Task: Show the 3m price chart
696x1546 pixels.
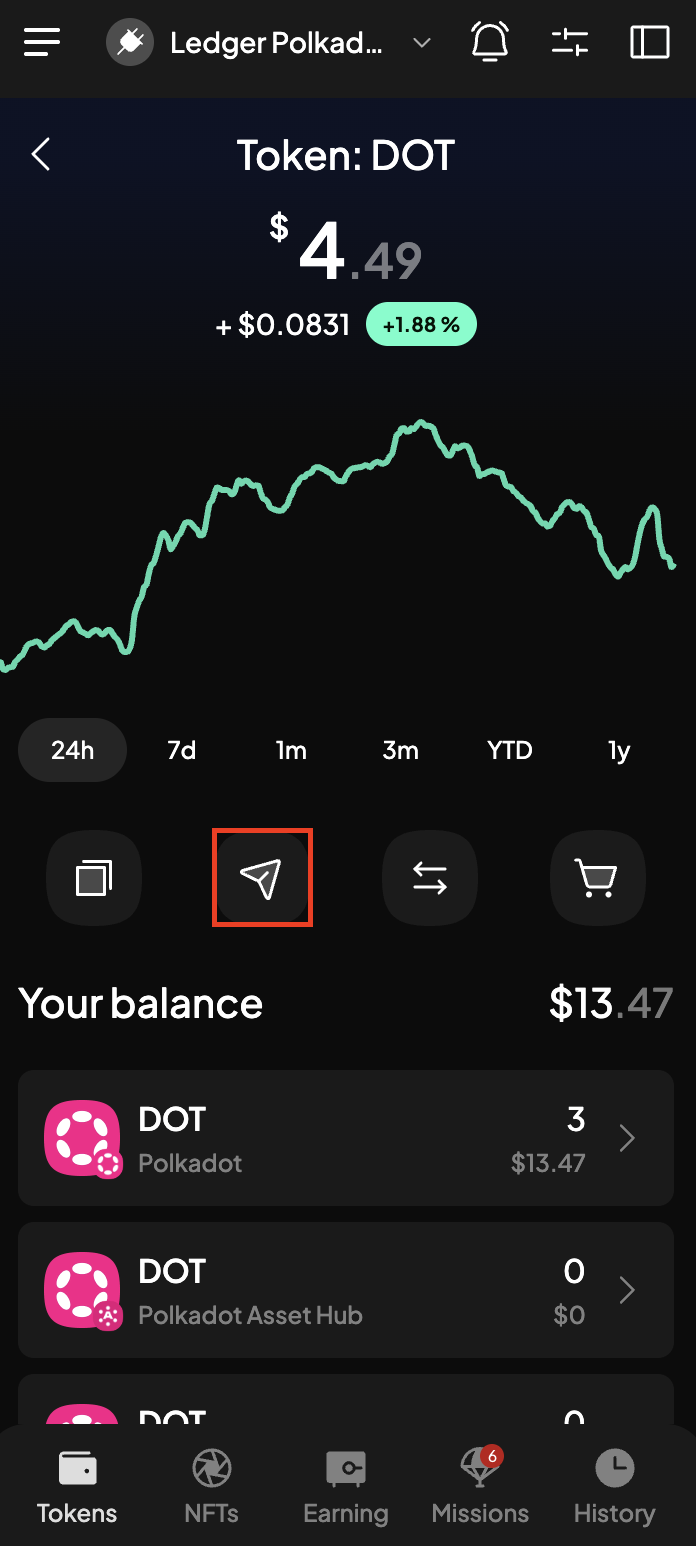Action: (400, 750)
